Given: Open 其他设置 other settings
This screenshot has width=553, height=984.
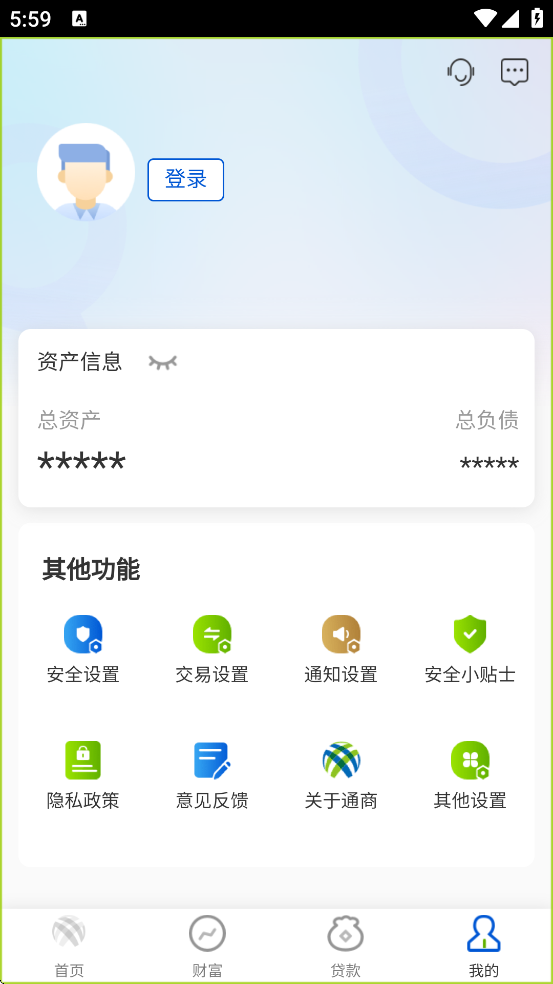Looking at the screenshot, I should (x=470, y=776).
